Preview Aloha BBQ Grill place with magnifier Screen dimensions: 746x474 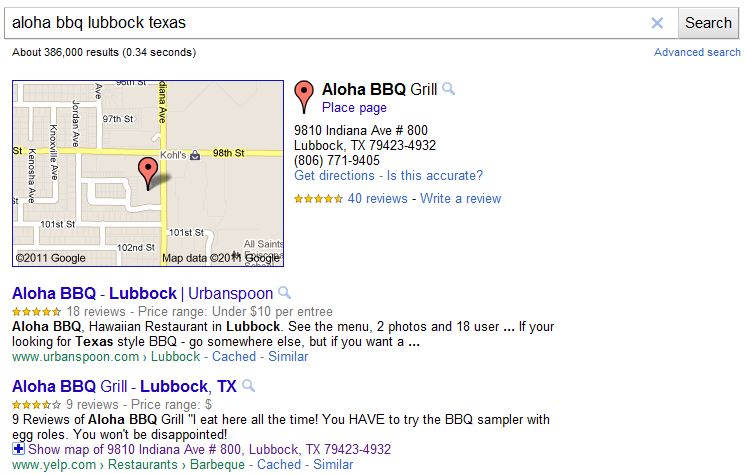[449, 89]
